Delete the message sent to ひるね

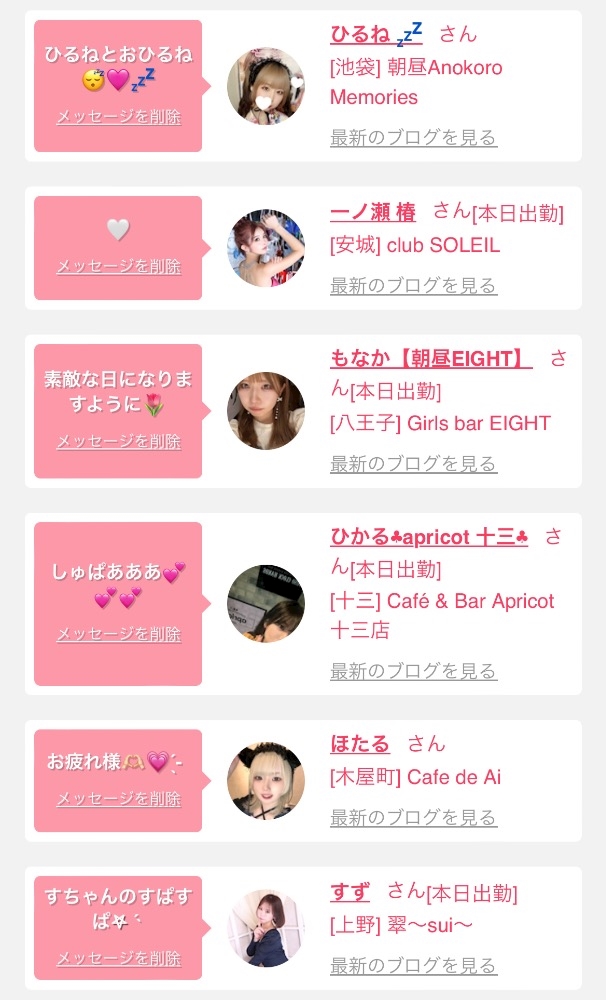pyautogui.click(x=118, y=117)
